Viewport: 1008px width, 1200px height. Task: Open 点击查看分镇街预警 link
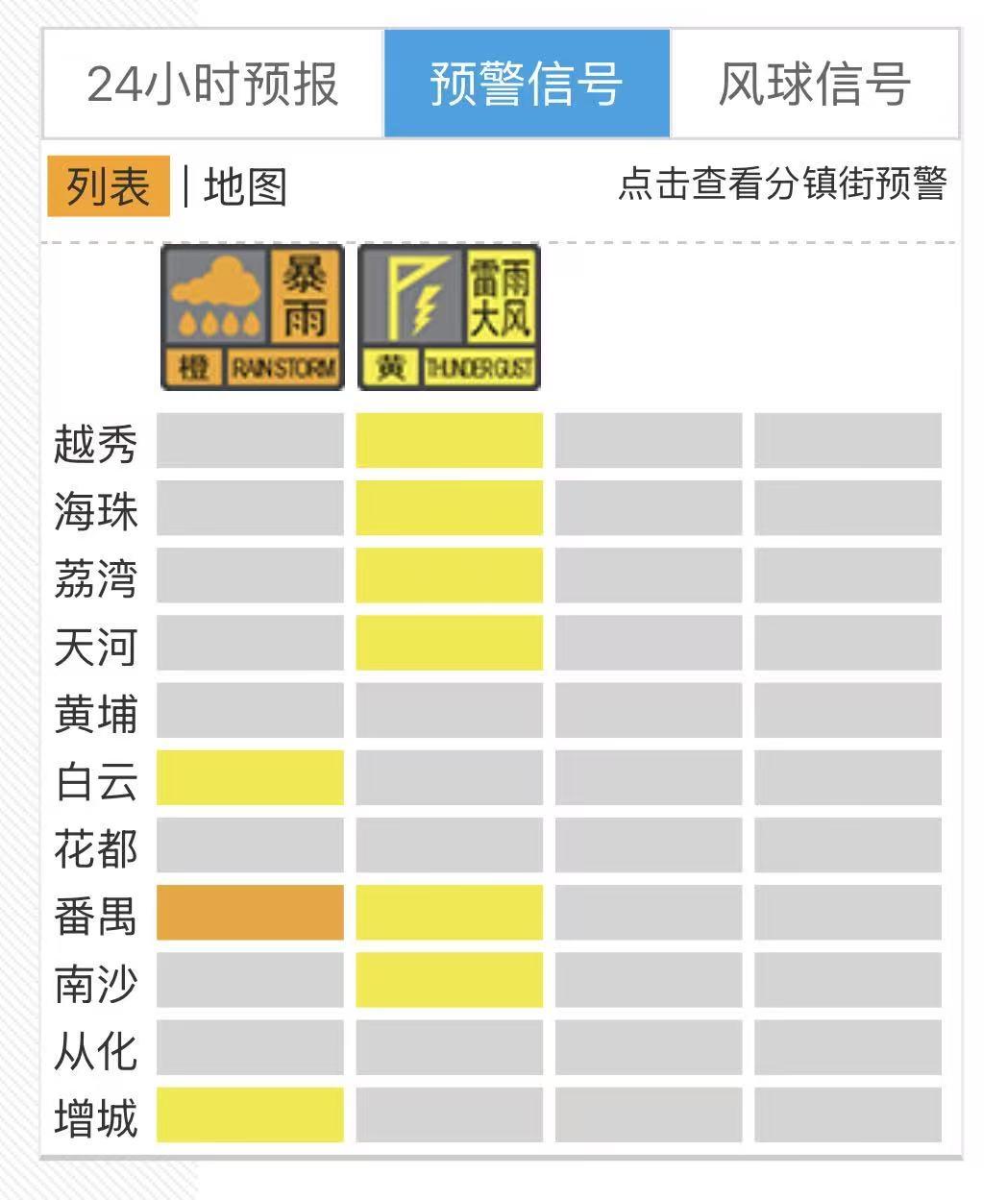(782, 184)
